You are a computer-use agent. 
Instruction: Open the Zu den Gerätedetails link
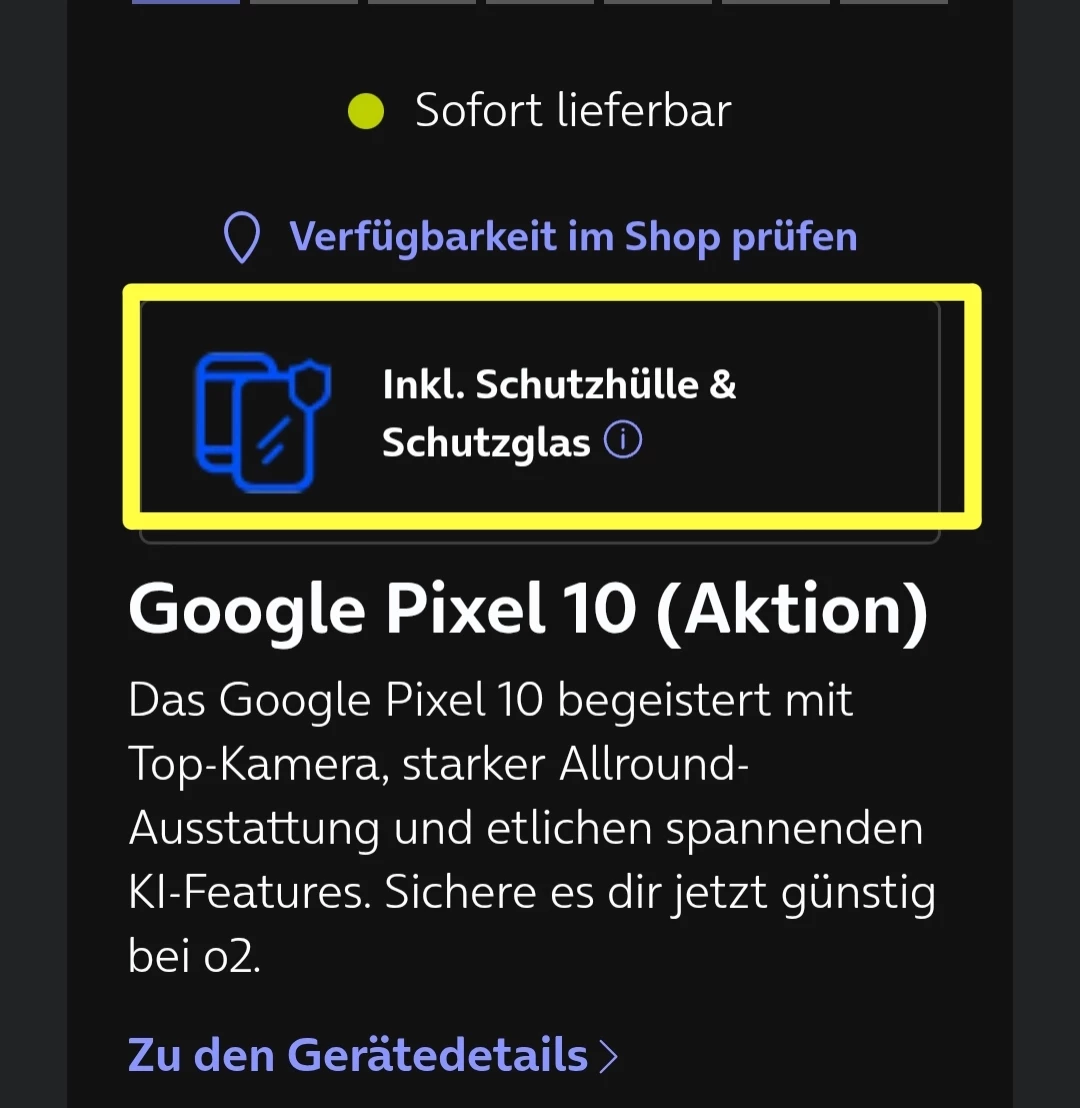372,1055
